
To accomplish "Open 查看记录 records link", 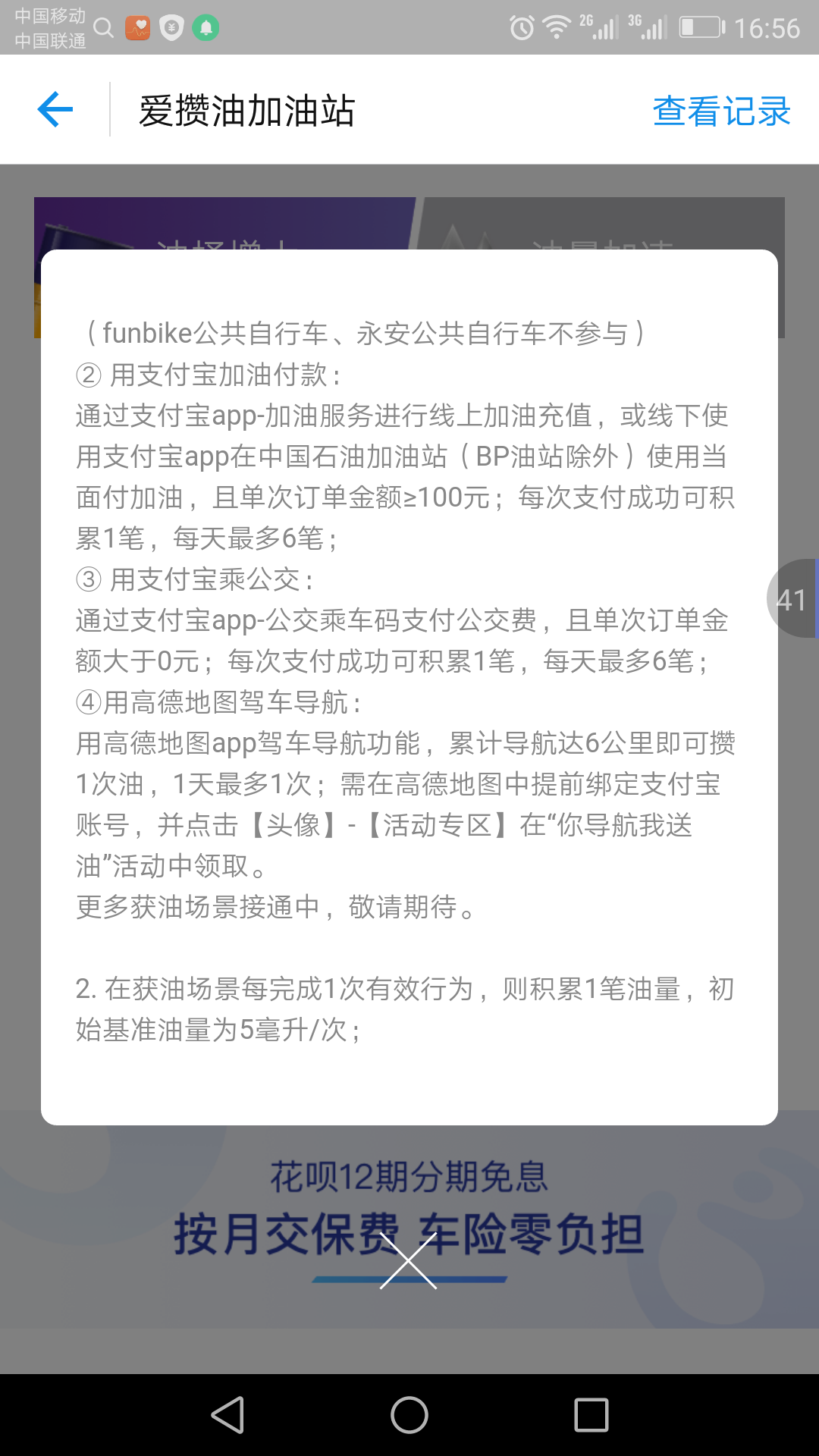I will click(721, 111).
